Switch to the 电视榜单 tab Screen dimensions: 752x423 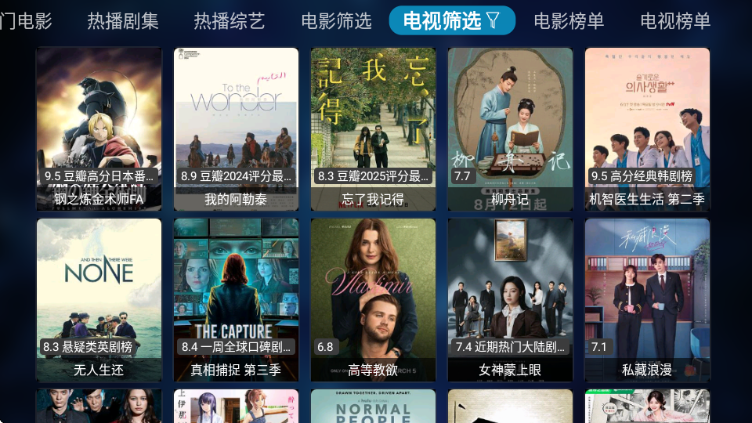point(675,20)
